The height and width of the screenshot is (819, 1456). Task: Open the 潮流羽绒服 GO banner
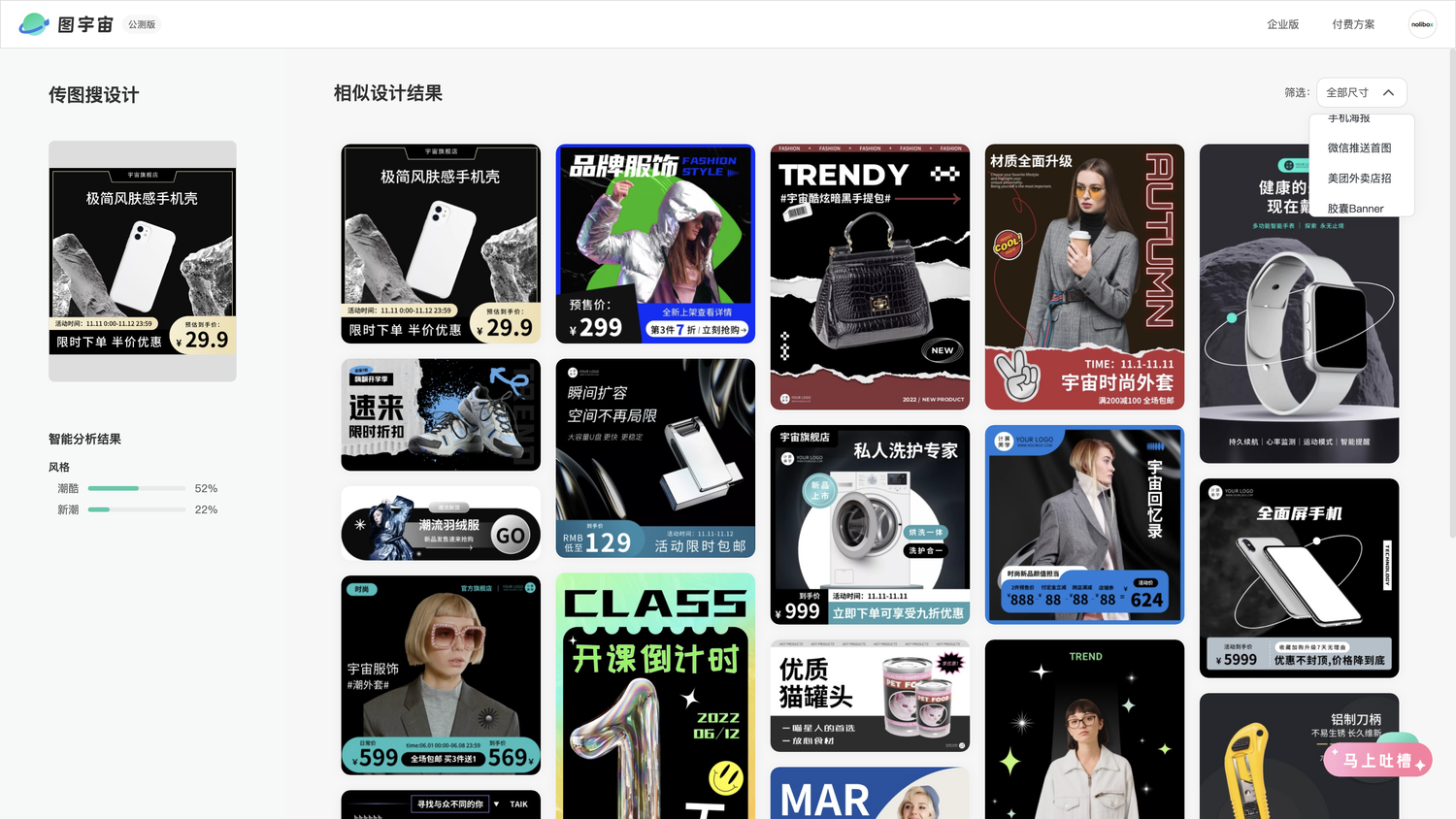pyautogui.click(x=441, y=524)
